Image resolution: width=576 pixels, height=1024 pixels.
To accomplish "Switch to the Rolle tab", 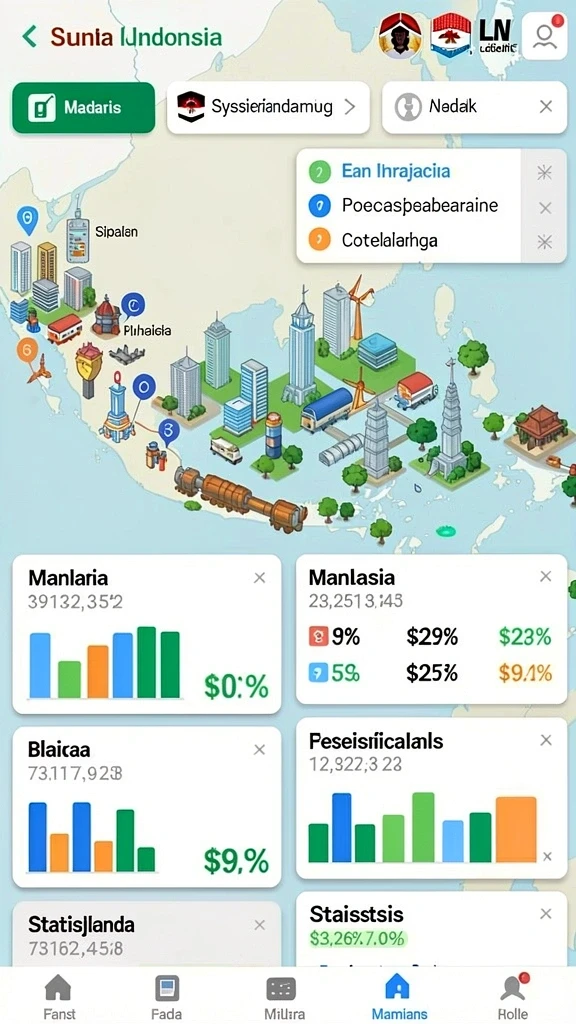I will click(513, 996).
